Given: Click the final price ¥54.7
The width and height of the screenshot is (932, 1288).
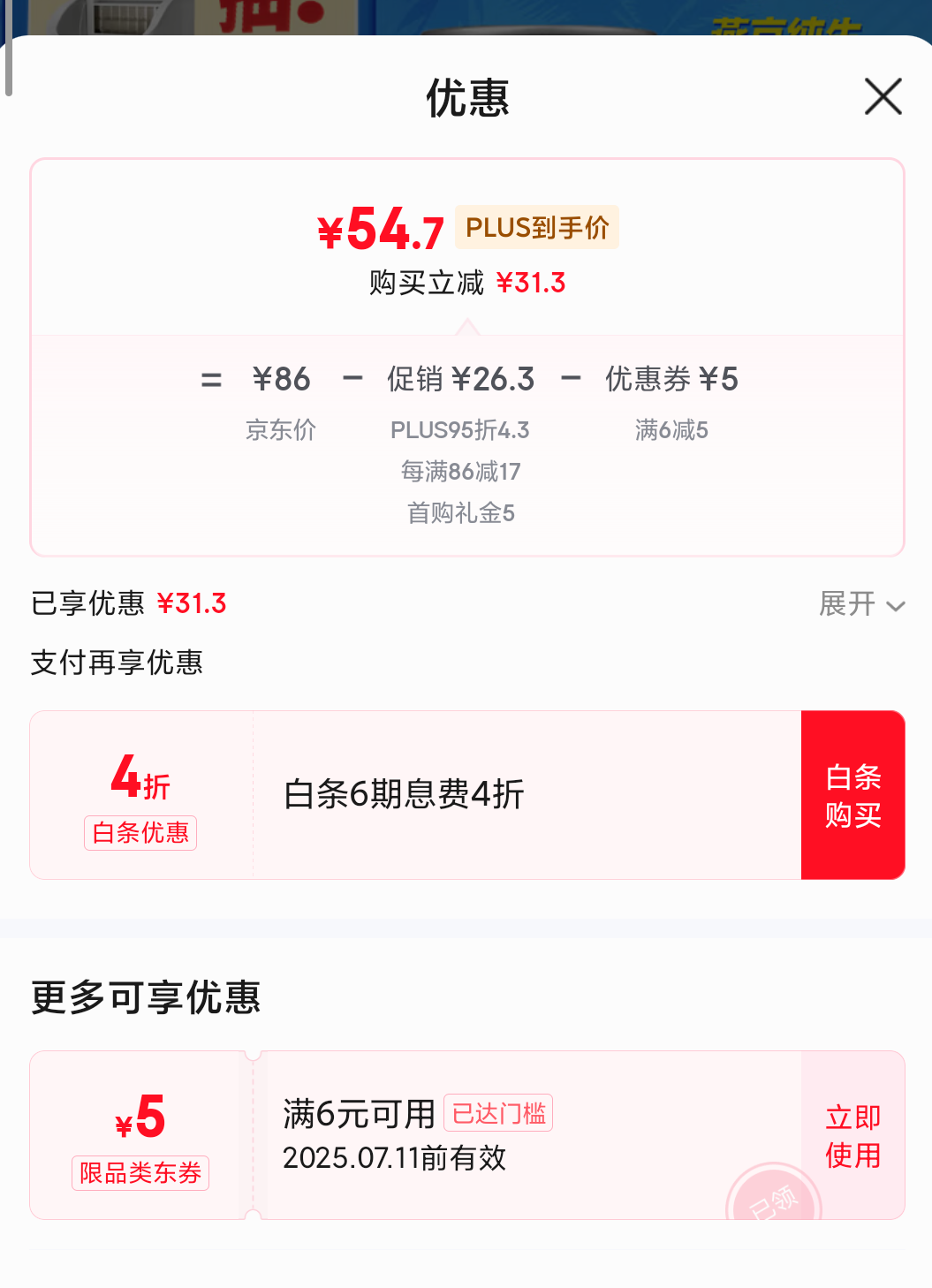Looking at the screenshot, I should coord(378,229).
